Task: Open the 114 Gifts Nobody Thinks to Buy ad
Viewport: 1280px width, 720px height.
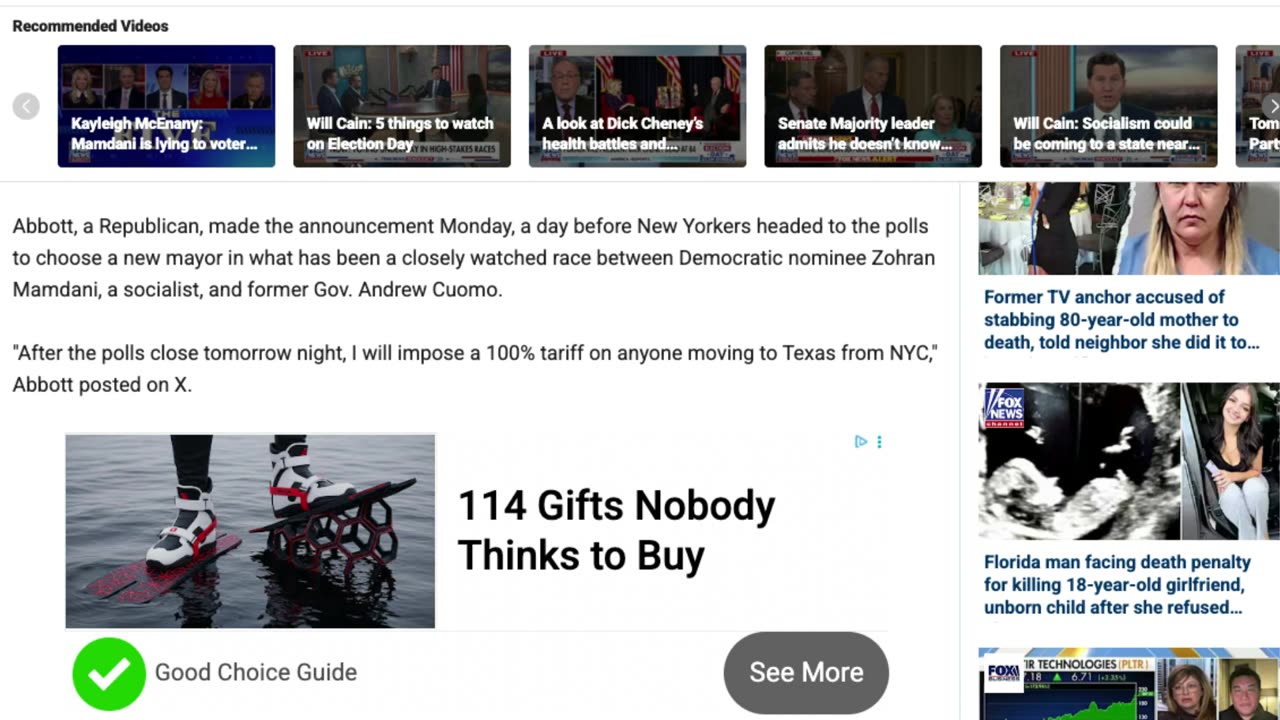Action: [615, 530]
